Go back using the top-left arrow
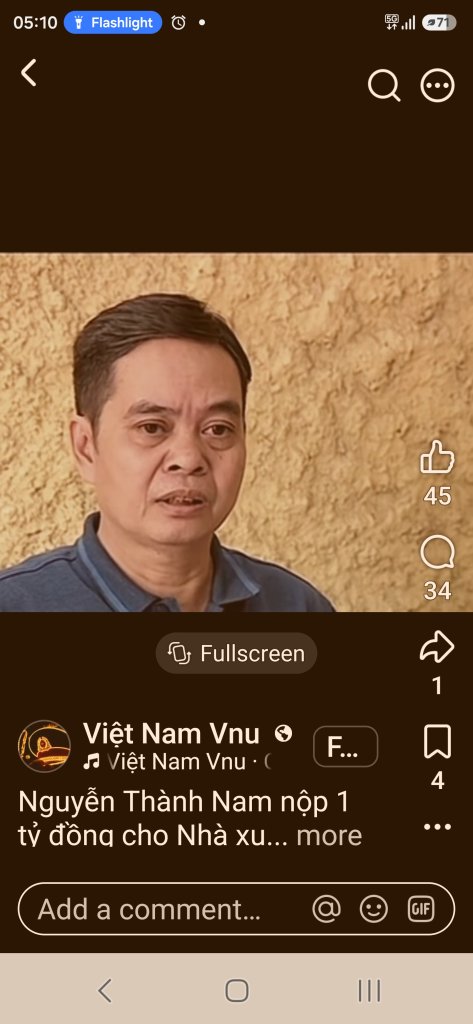Viewport: 473px width, 1024px height. click(x=29, y=72)
